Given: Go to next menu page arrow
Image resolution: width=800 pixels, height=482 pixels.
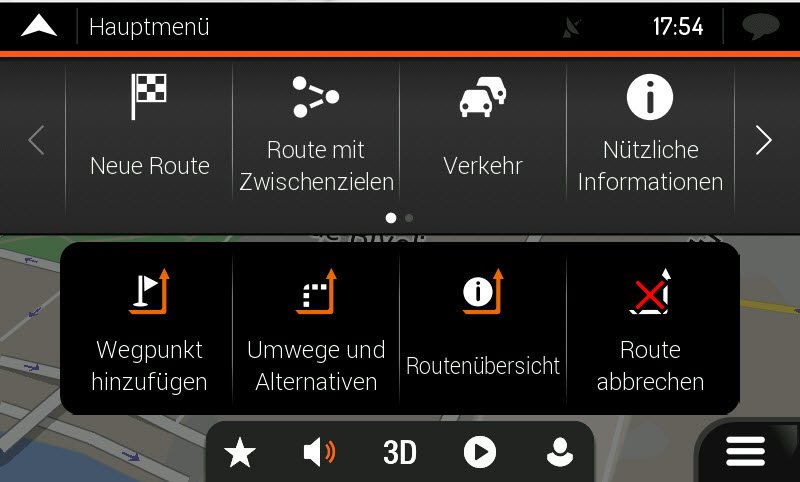Looking at the screenshot, I should pyautogui.click(x=764, y=140).
